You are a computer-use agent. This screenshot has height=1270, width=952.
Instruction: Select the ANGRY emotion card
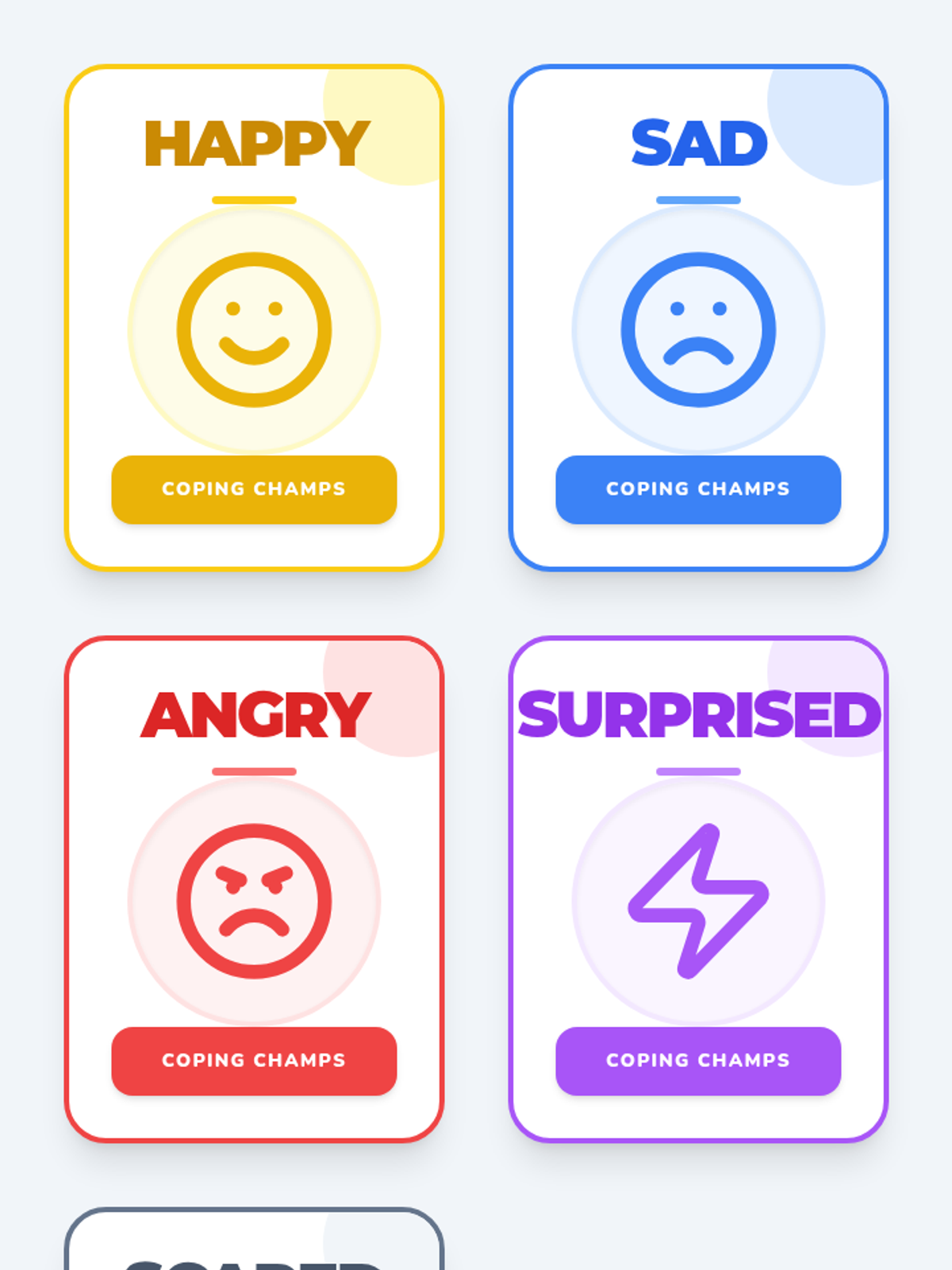254,889
